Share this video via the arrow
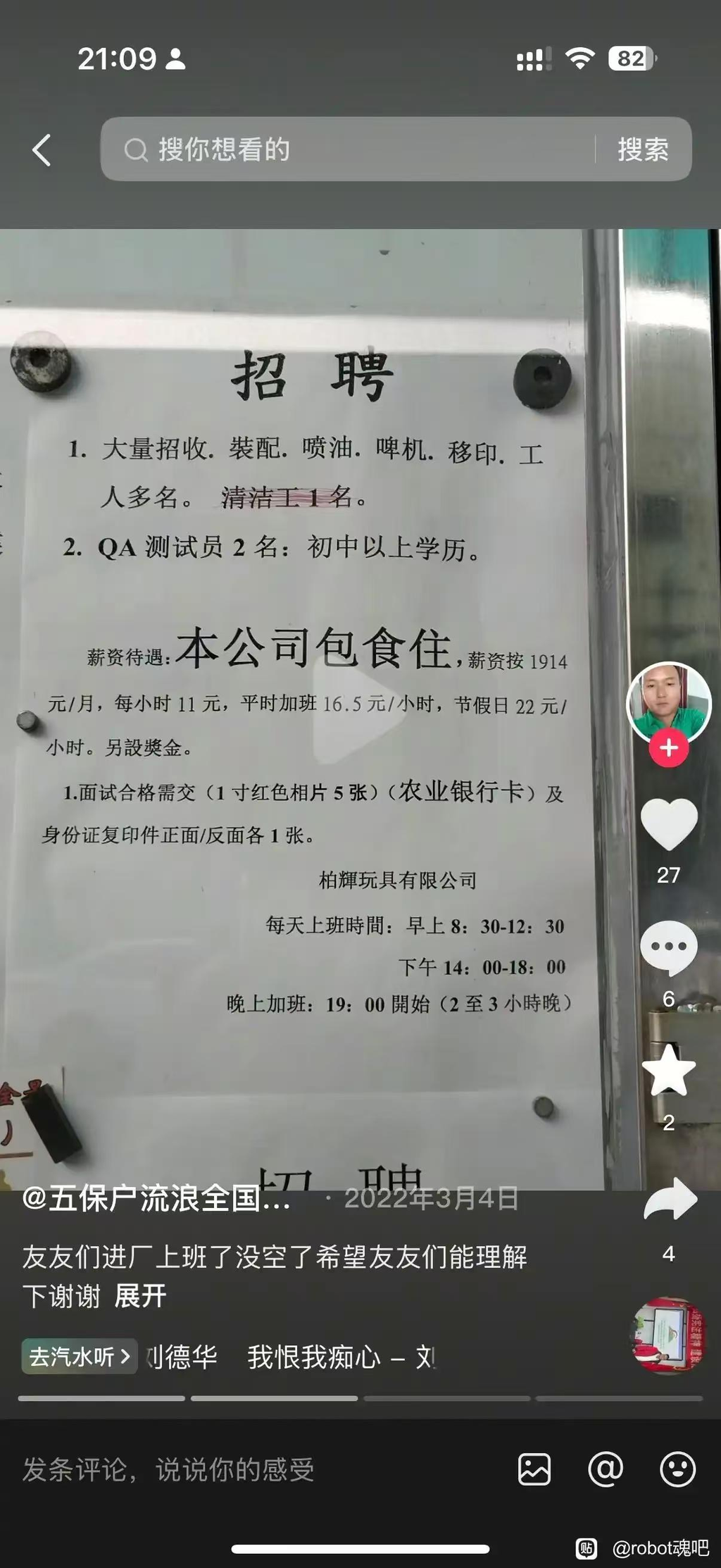Viewport: 721px width, 1568px height. point(670,1199)
